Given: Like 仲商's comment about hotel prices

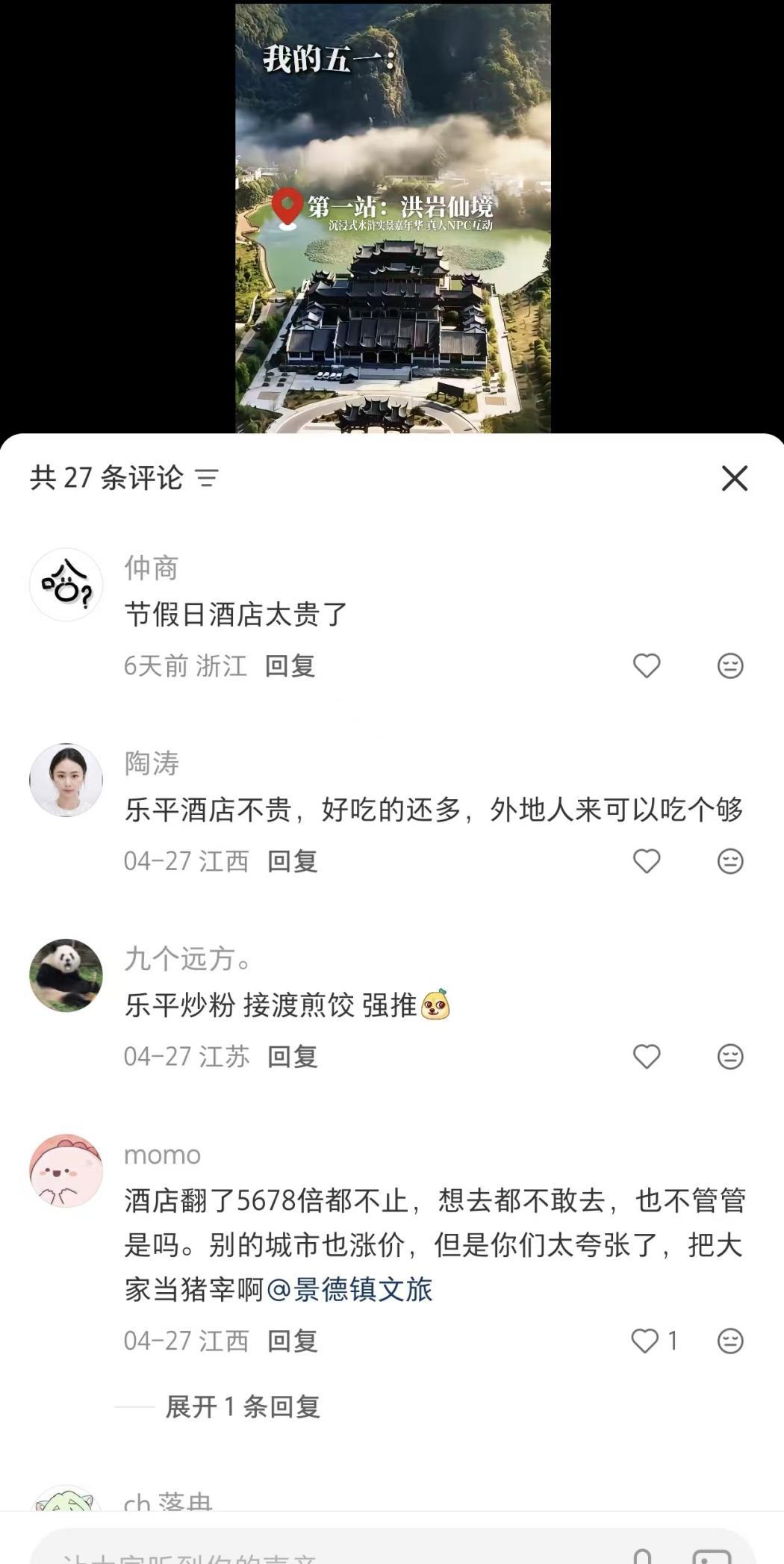Looking at the screenshot, I should pyautogui.click(x=647, y=665).
